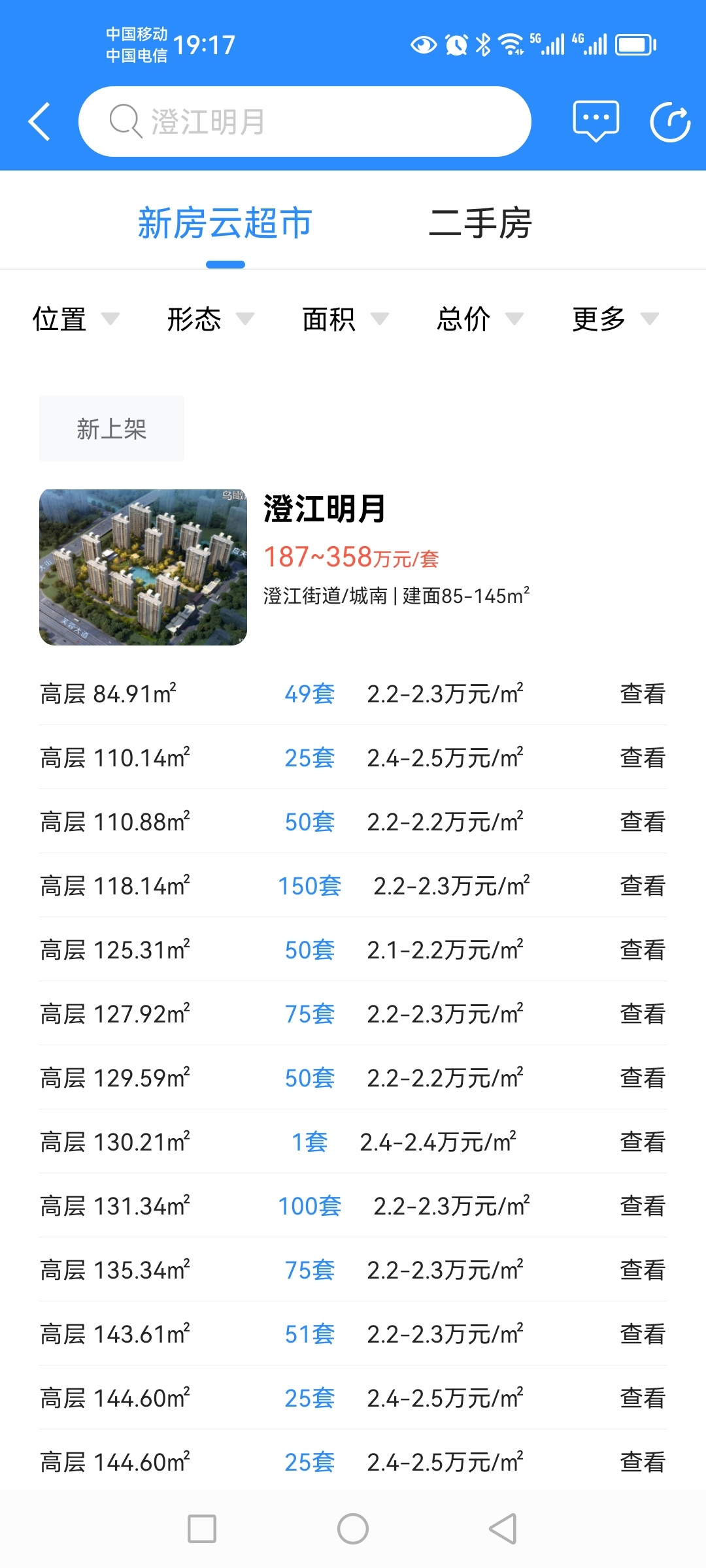Expand the 位置 filter dropdown
706x1568 pixels.
[x=75, y=319]
